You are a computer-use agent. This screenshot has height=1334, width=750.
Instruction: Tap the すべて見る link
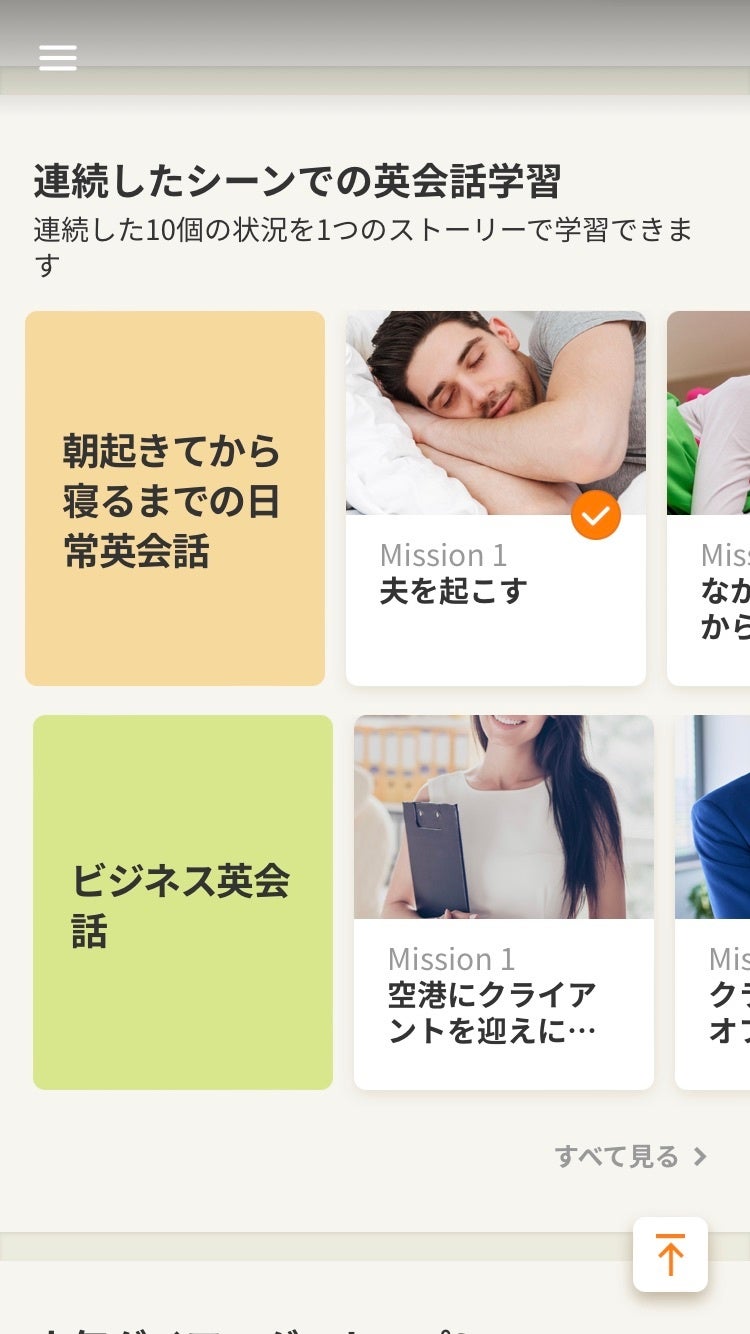(x=630, y=1157)
